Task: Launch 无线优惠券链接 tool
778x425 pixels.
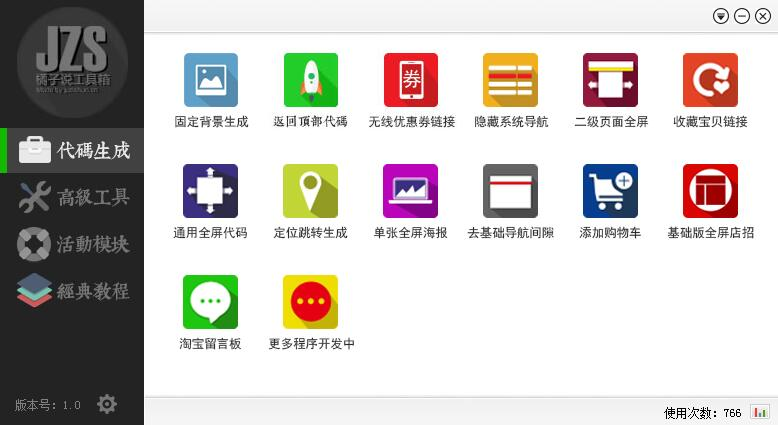Action: point(411,80)
